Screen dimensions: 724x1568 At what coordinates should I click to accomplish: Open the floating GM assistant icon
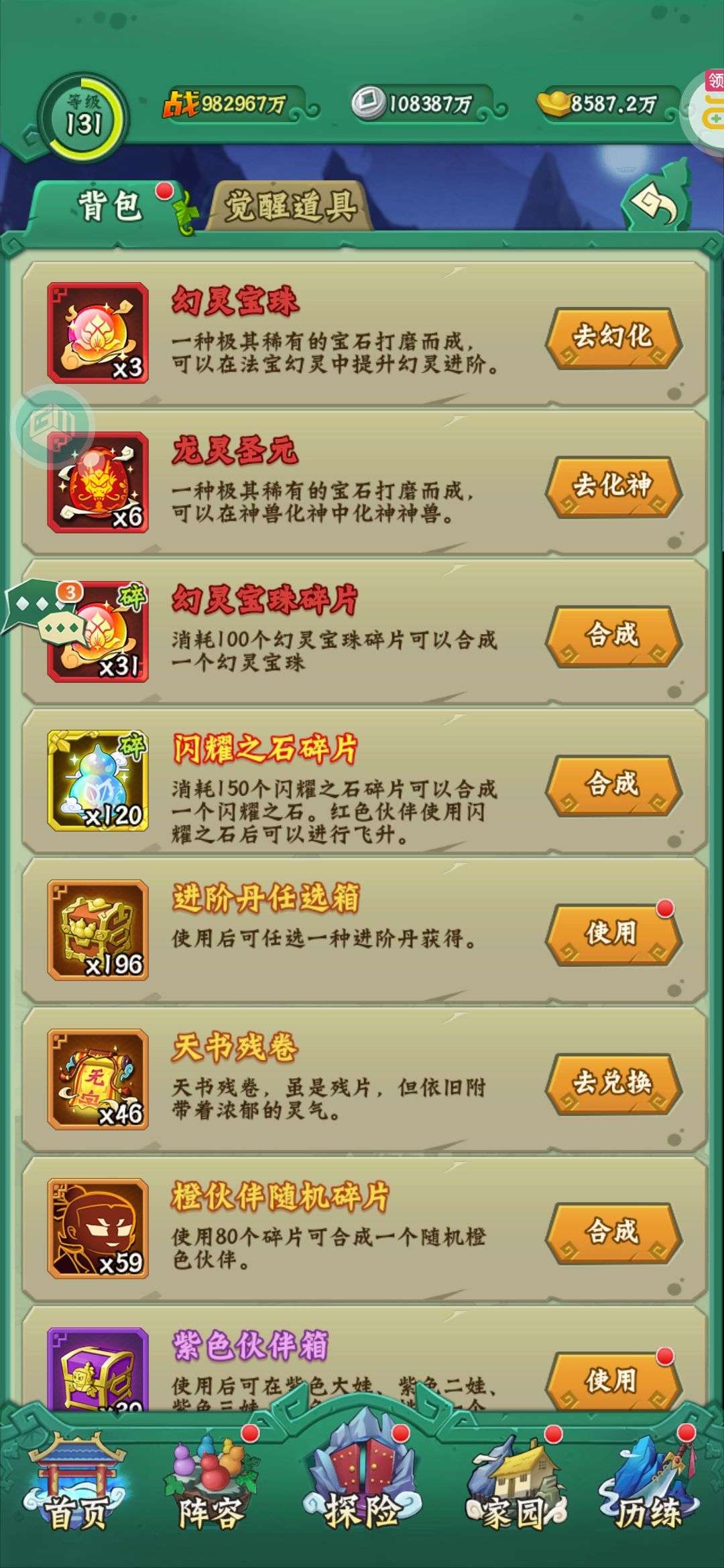(54, 424)
